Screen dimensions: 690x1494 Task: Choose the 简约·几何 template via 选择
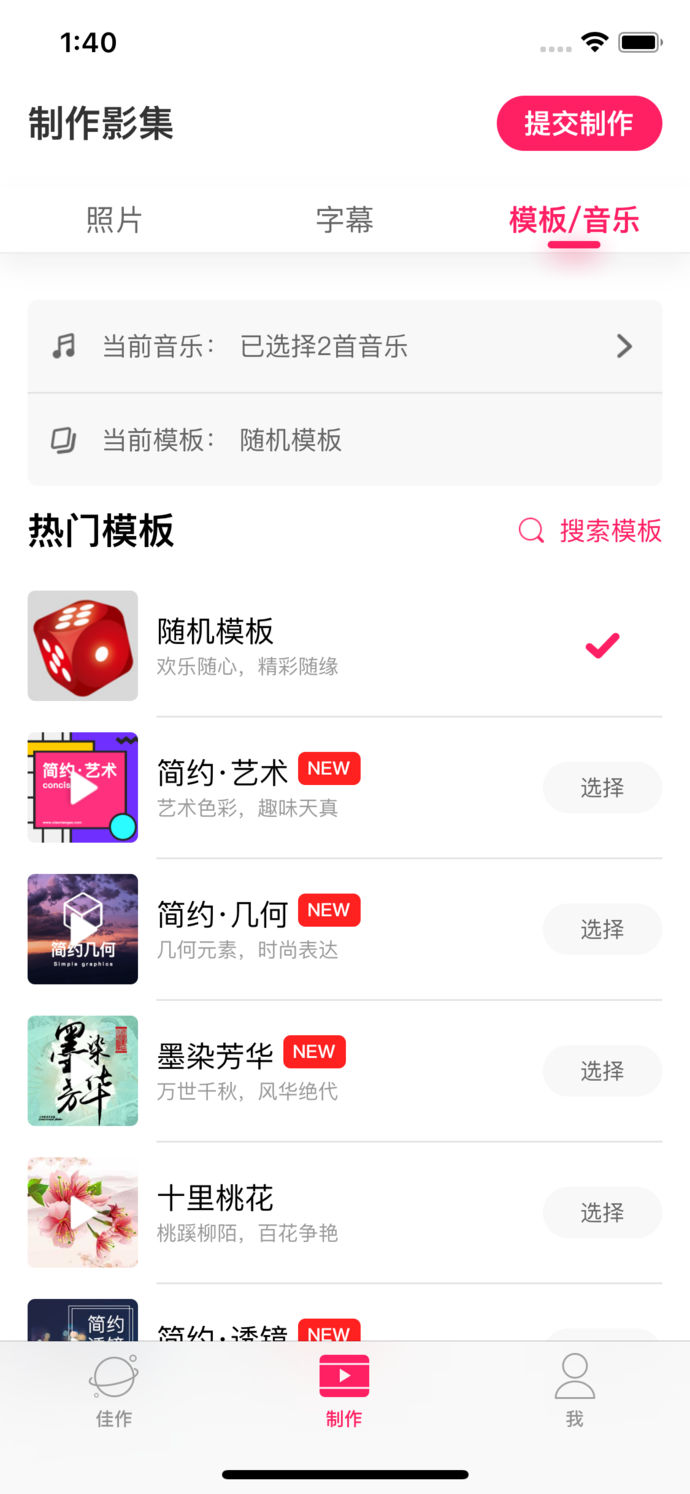point(602,930)
